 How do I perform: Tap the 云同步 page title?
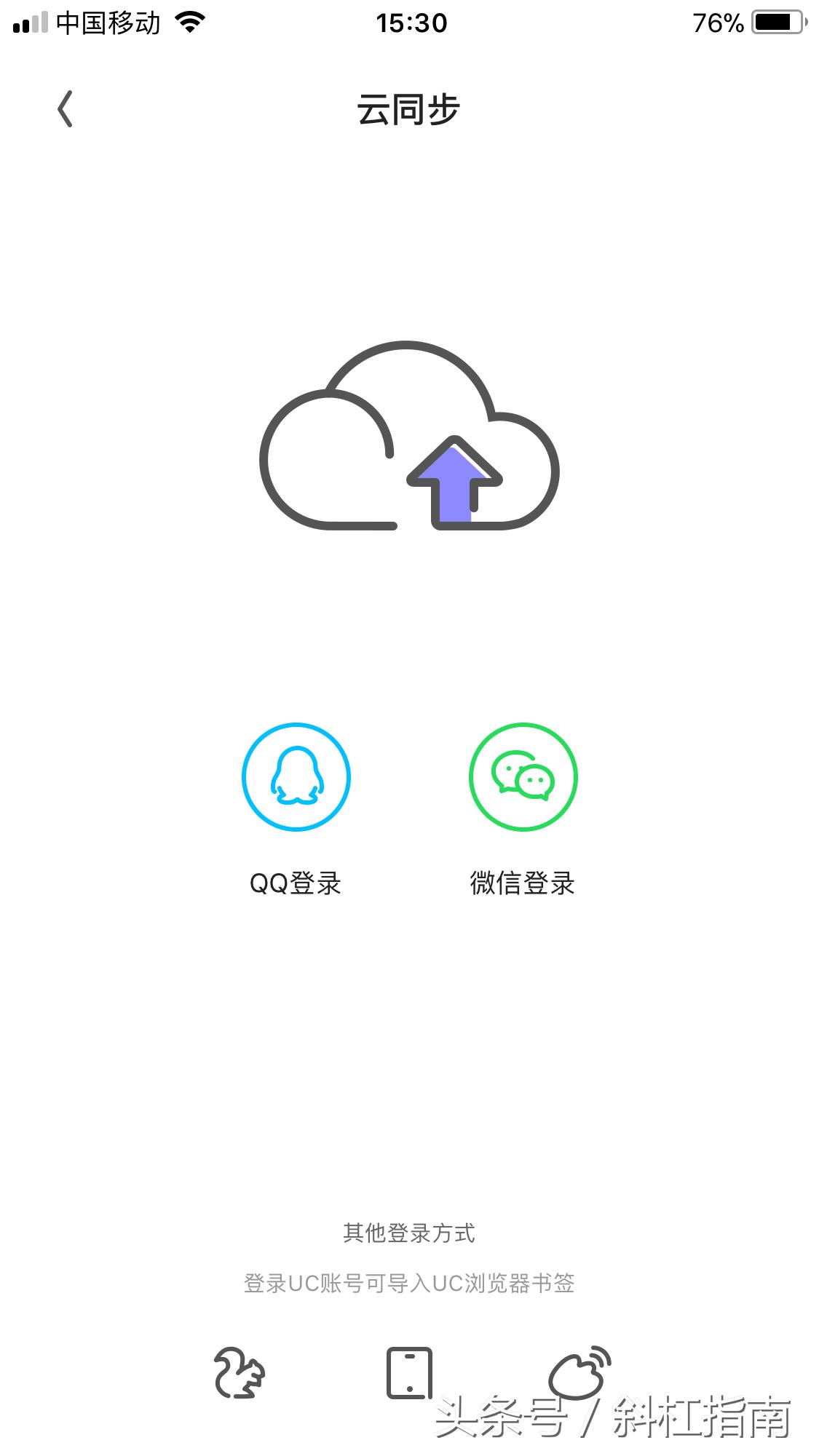click(409, 108)
